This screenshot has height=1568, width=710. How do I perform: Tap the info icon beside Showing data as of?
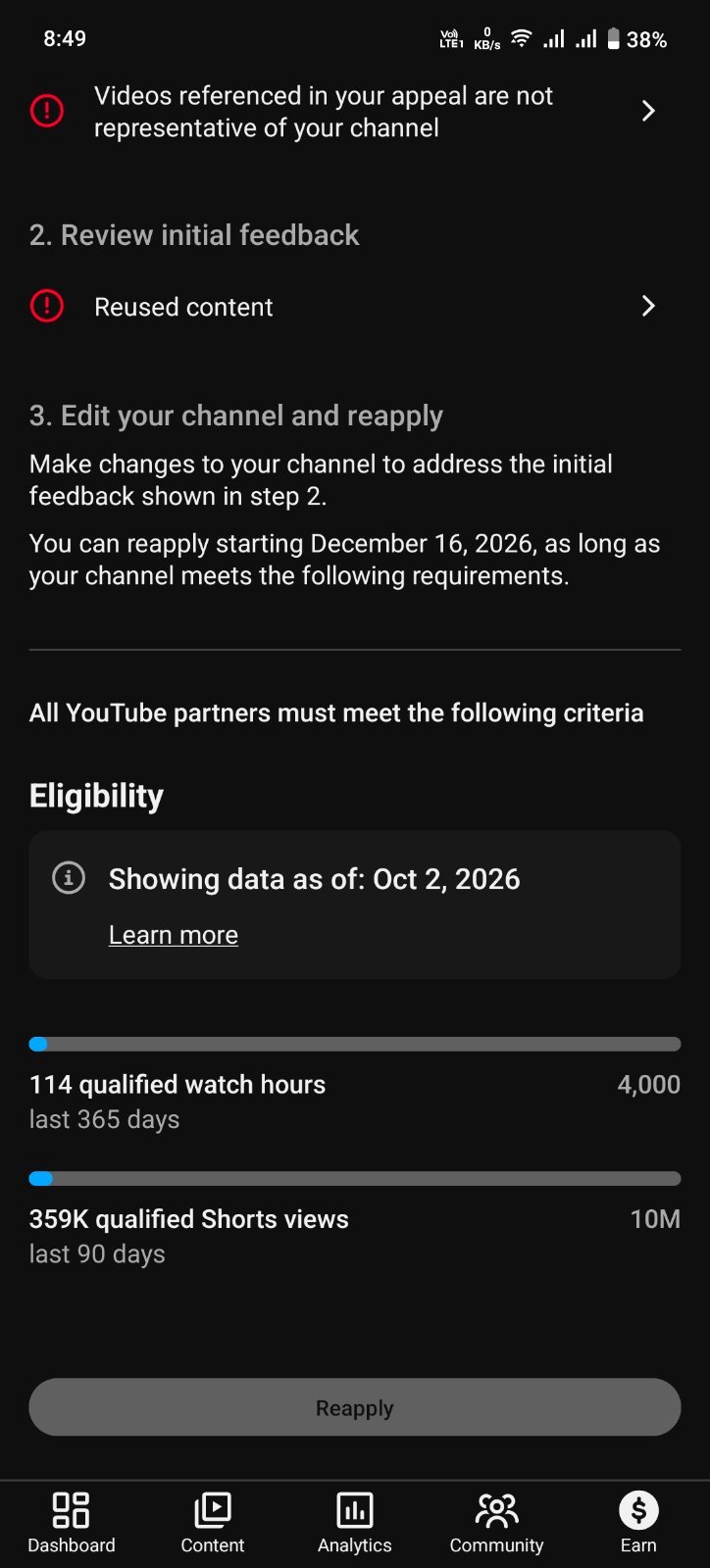tap(69, 878)
